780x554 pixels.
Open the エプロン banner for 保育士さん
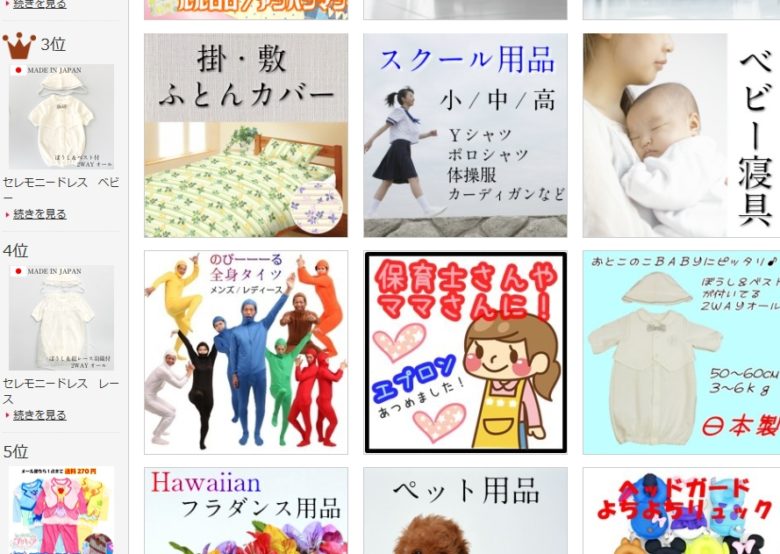(x=465, y=352)
